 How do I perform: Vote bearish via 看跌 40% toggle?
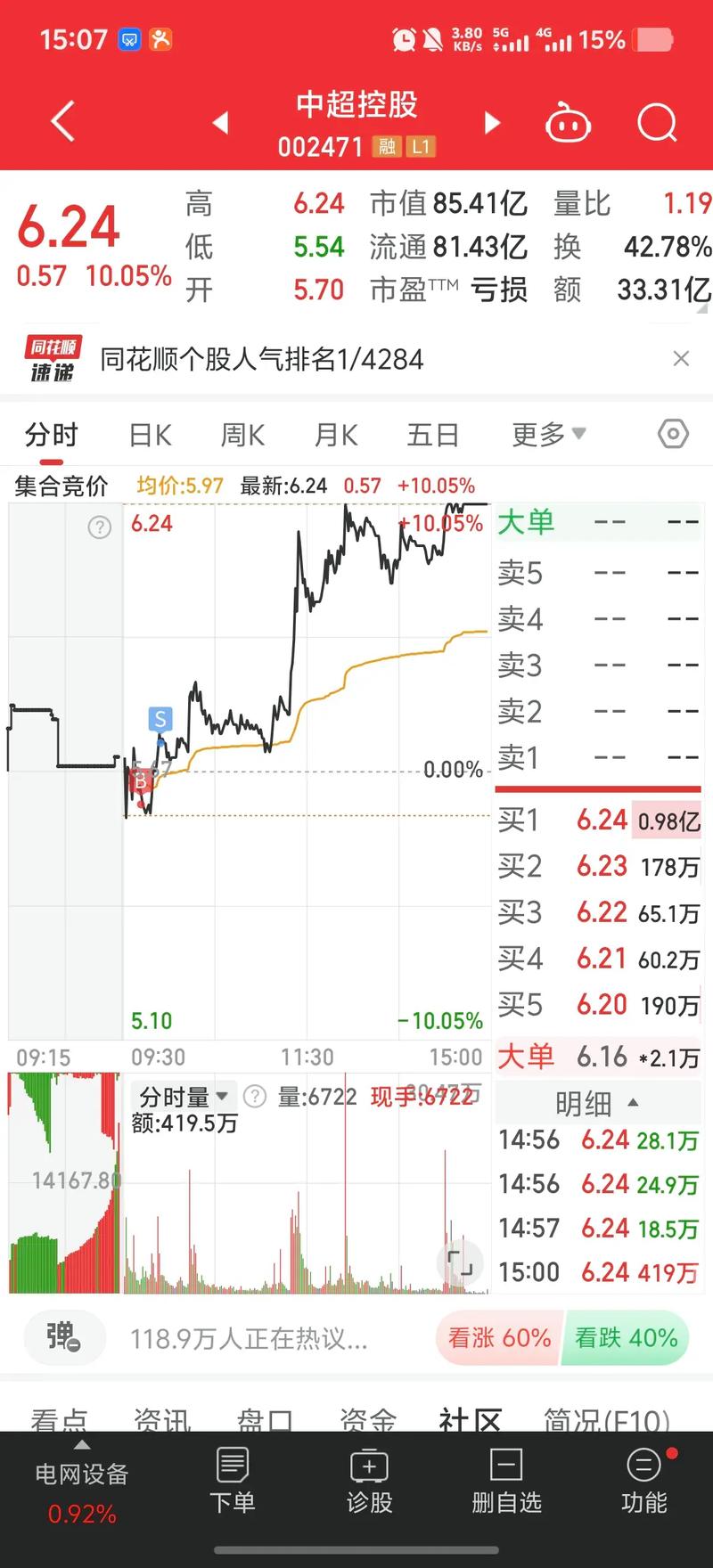point(627,1337)
